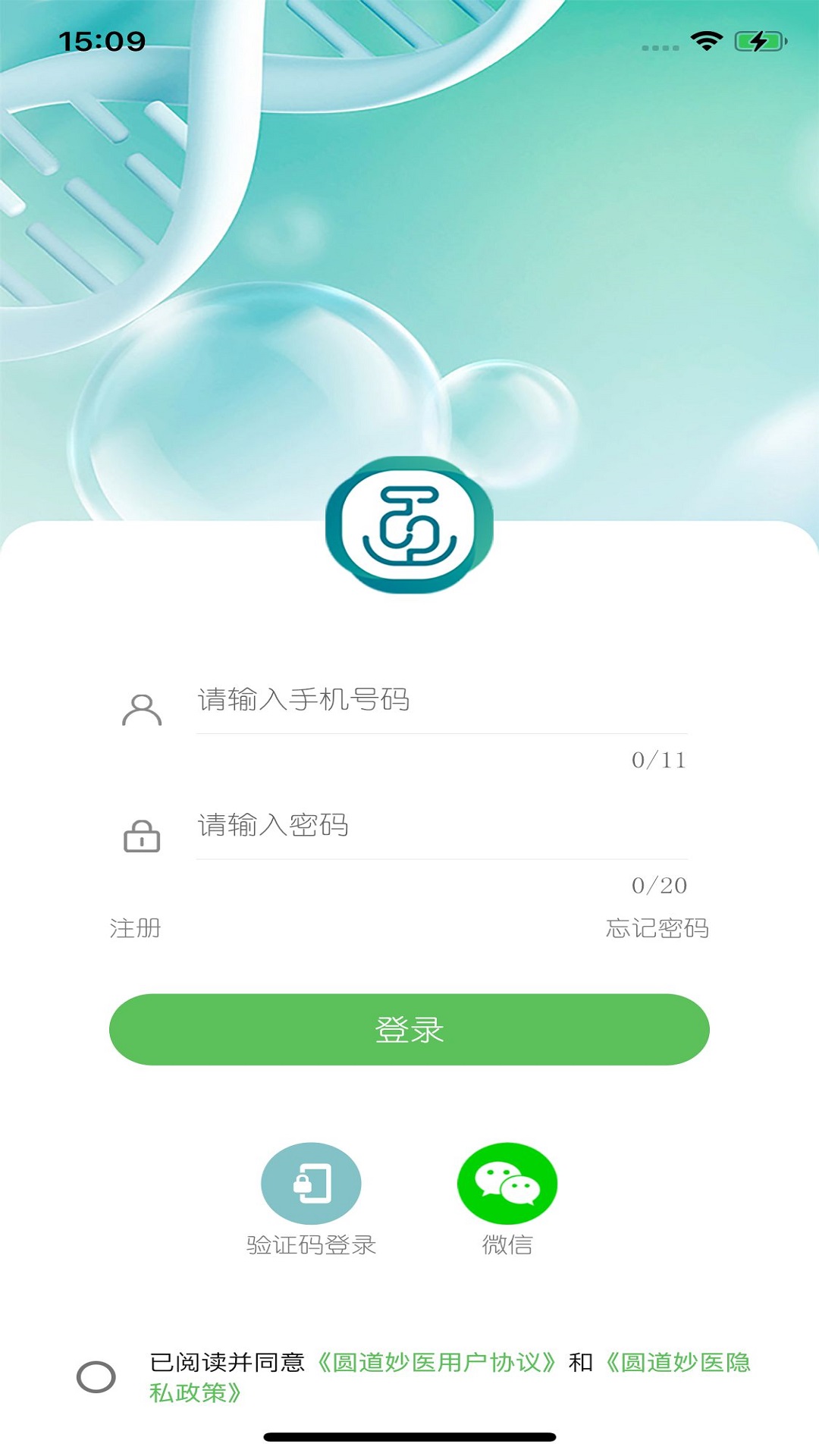Tap the phone number input field
The height and width of the screenshot is (1456, 819).
440,700
